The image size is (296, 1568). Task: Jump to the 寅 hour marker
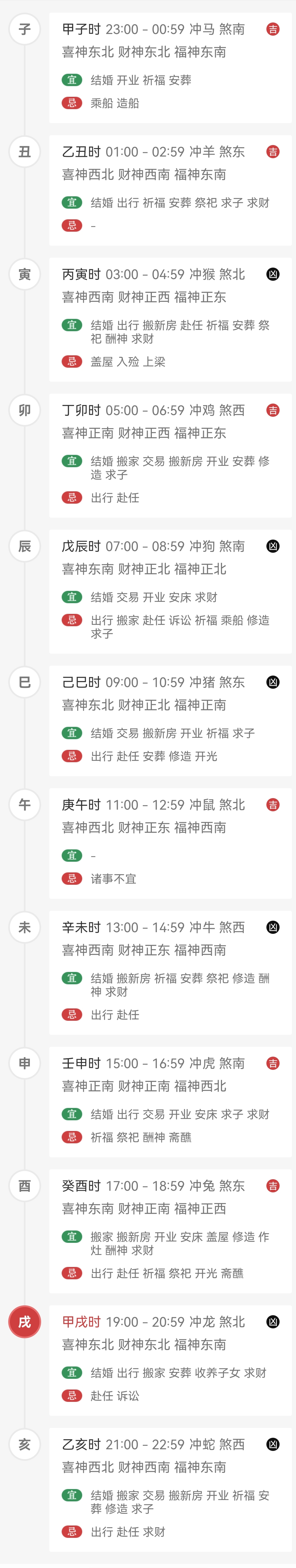point(24,274)
